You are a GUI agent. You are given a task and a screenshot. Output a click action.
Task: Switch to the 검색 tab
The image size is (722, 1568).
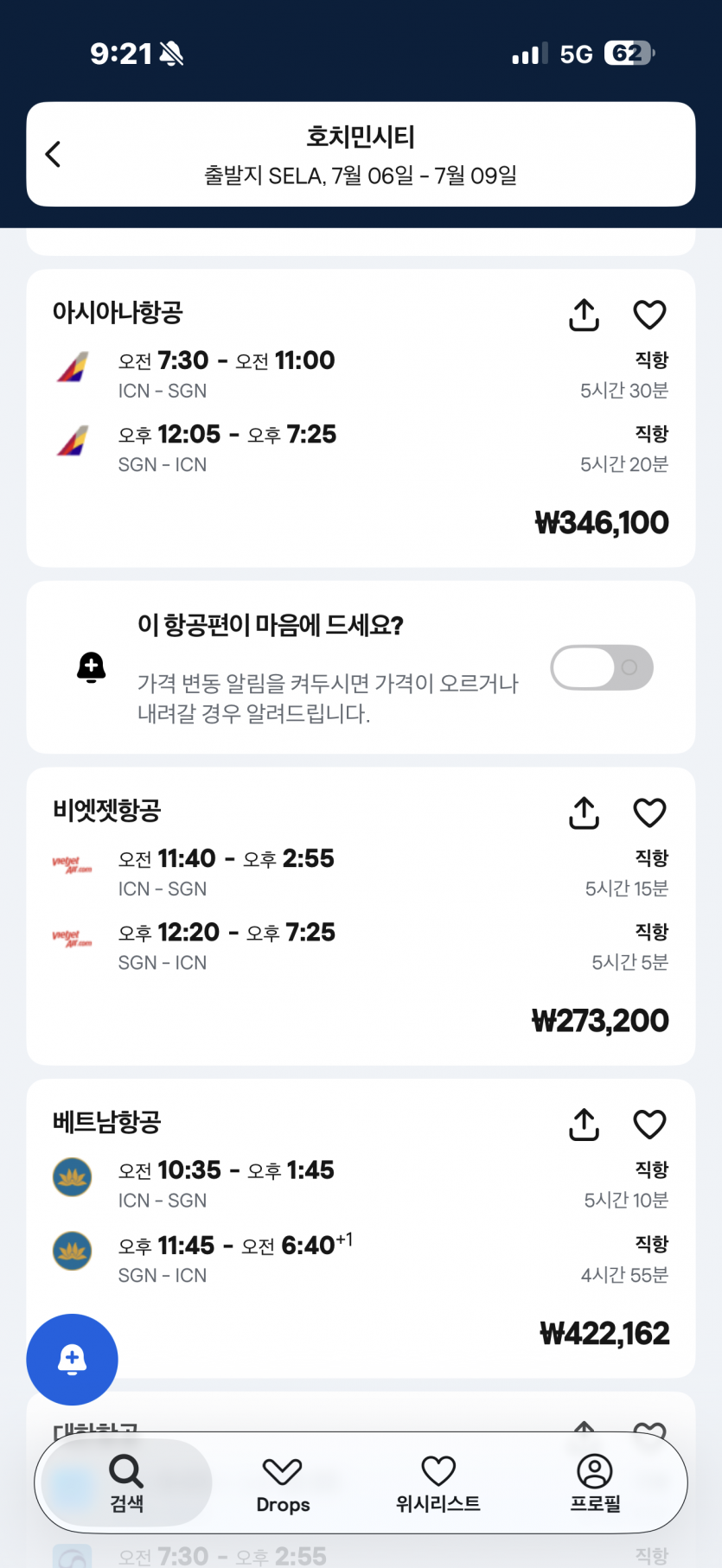coord(126,1483)
